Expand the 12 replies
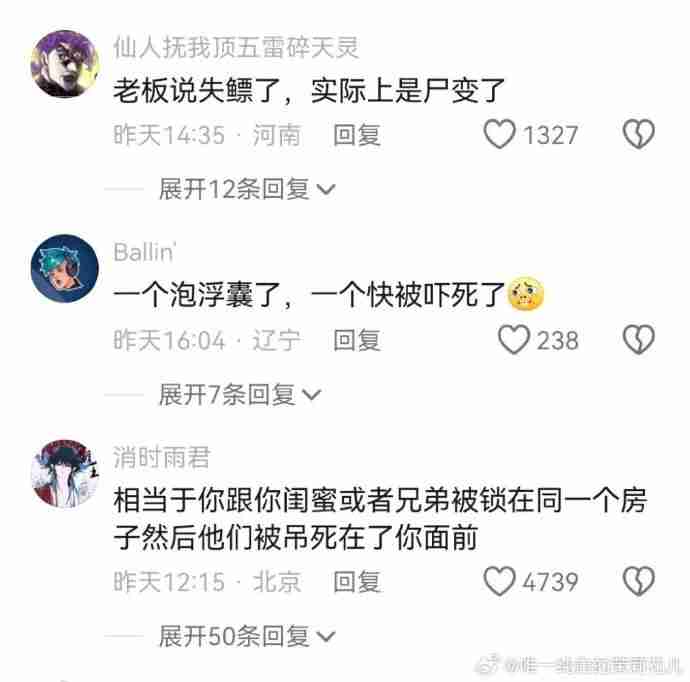Image resolution: width=690 pixels, height=682 pixels. click(247, 189)
